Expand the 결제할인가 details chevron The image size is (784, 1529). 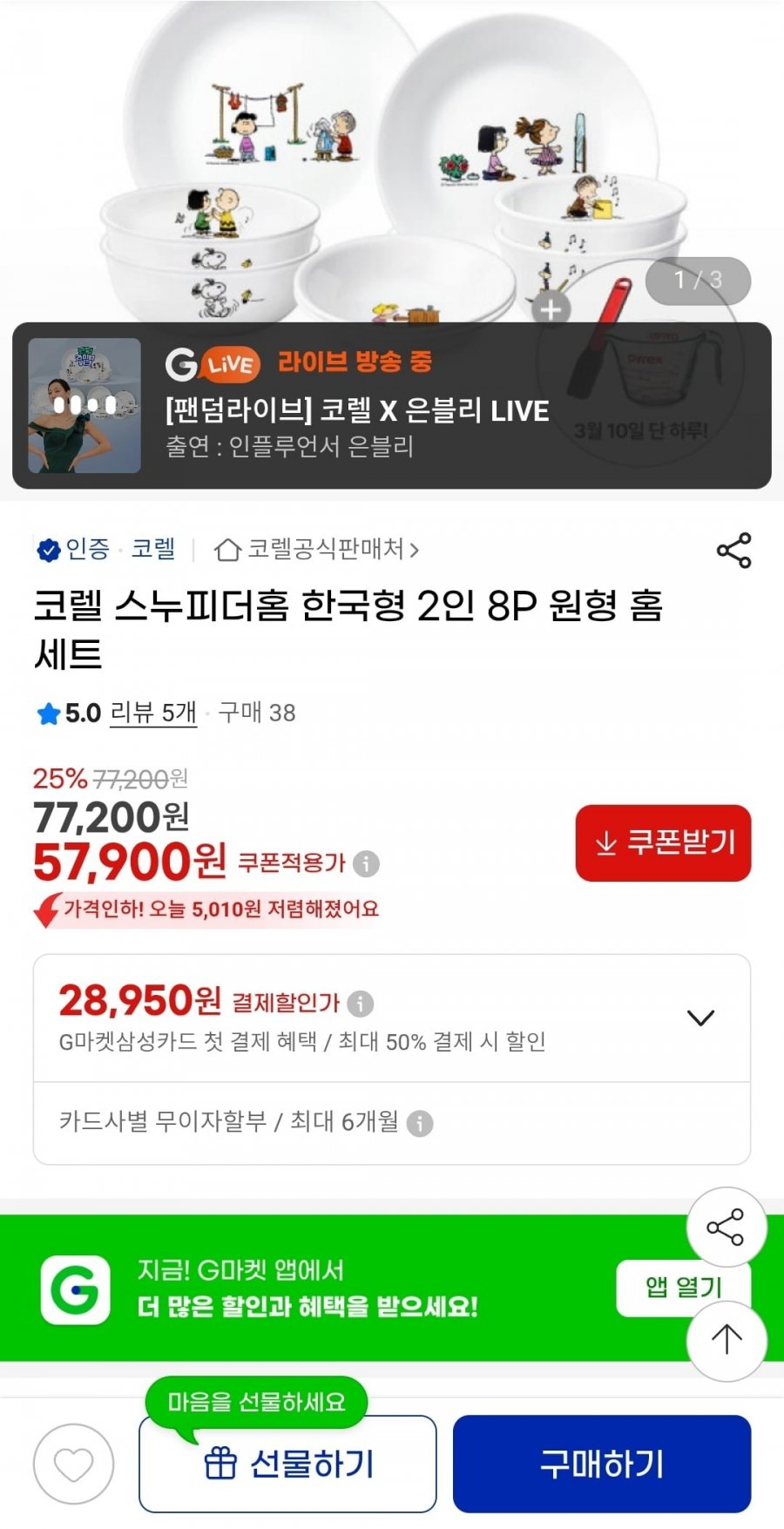(x=700, y=1018)
